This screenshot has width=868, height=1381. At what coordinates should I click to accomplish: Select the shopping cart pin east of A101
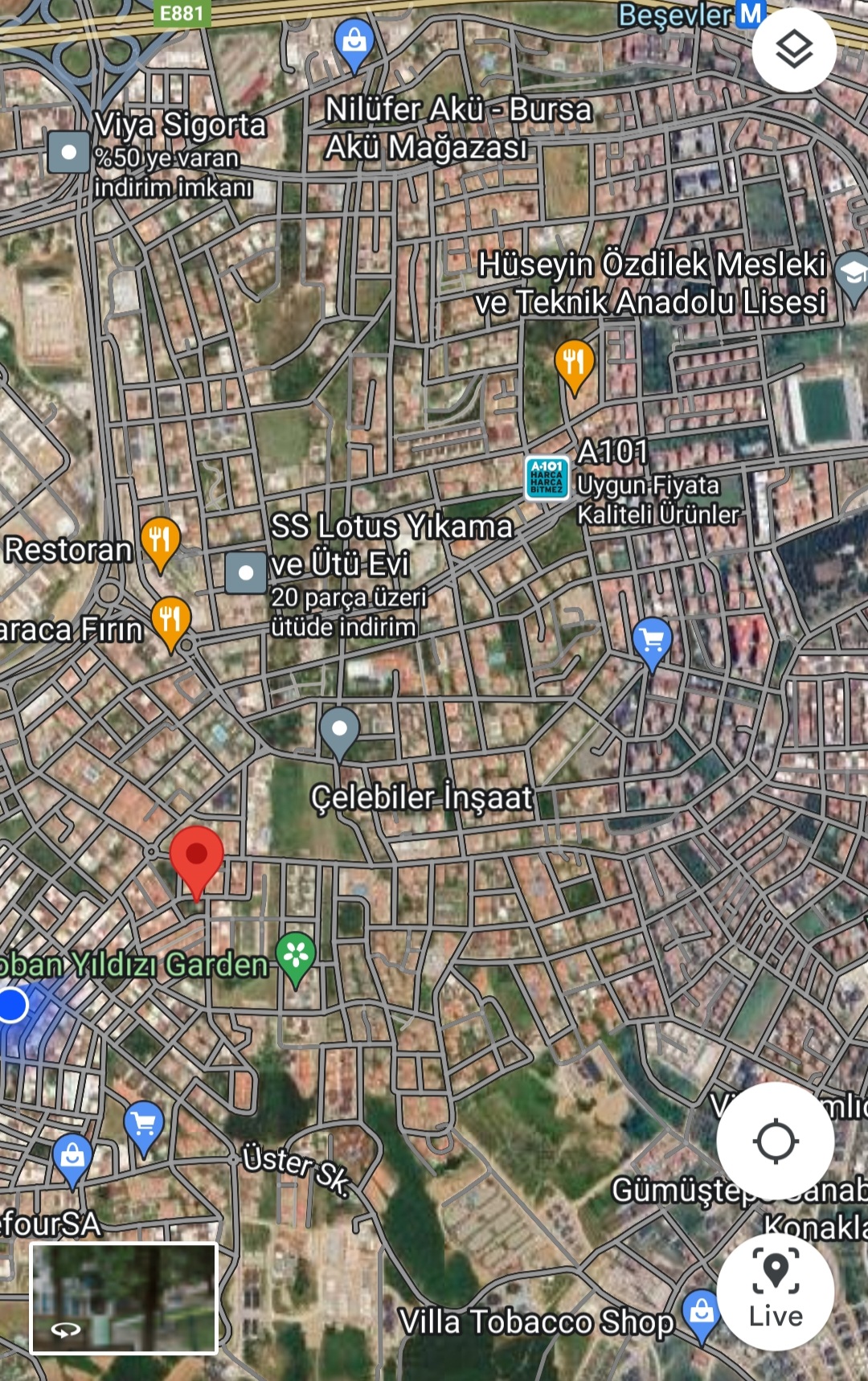tap(652, 640)
